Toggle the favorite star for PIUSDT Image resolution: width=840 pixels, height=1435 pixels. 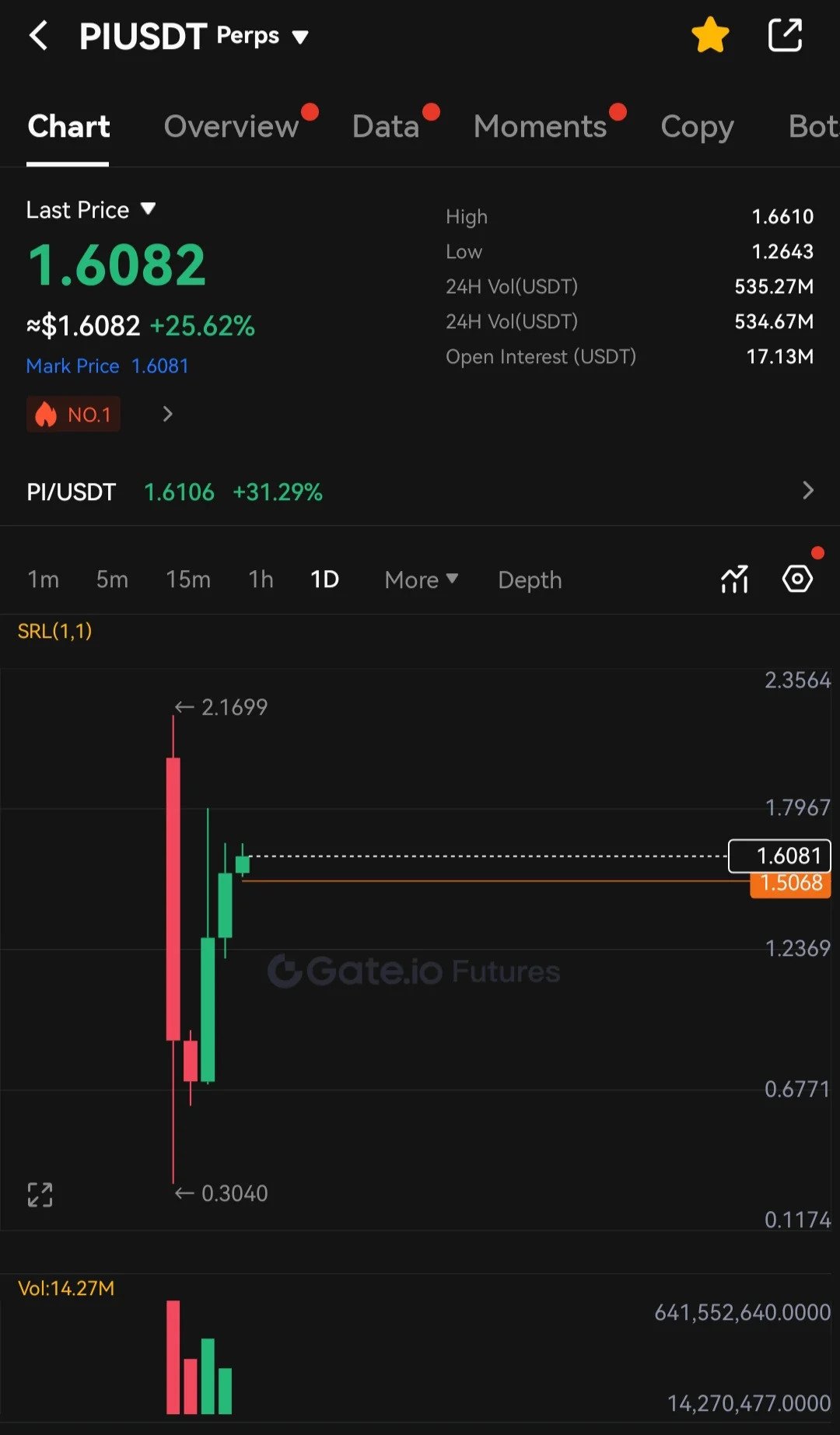click(x=710, y=36)
